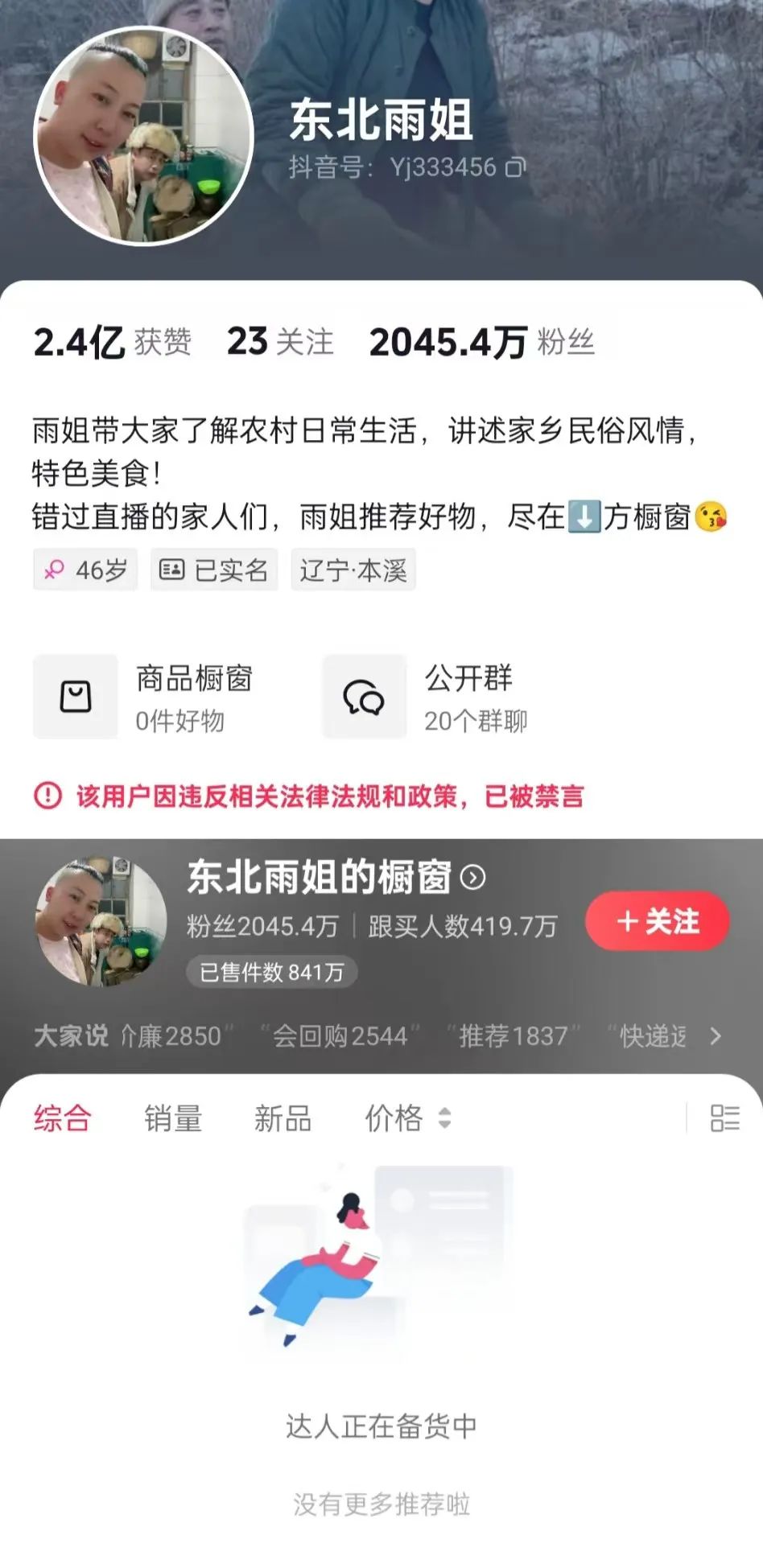Viewport: 763px width, 1568px height.
Task: Open details next to 东北雨姐的橱窗 title
Action: tap(473, 877)
